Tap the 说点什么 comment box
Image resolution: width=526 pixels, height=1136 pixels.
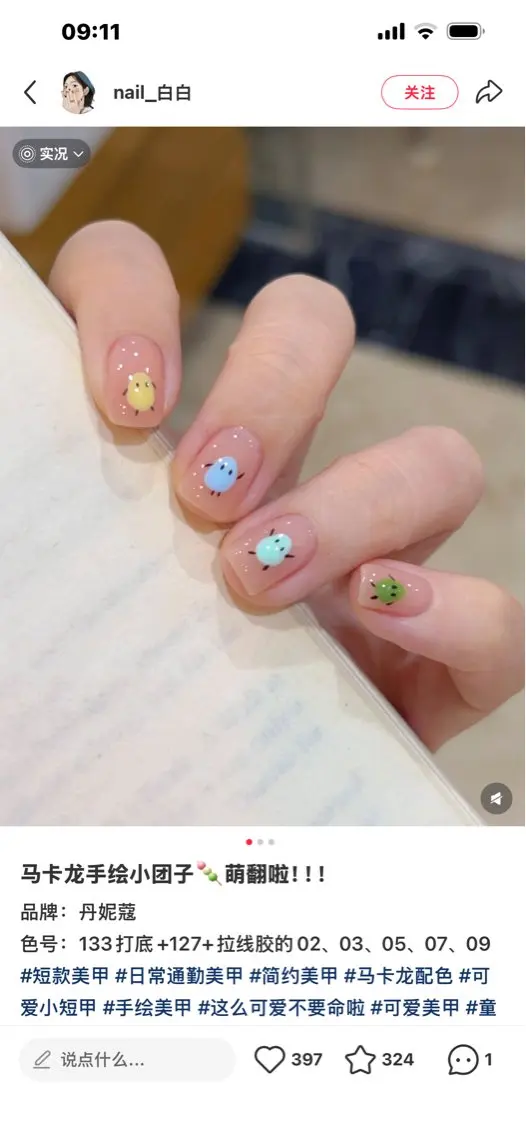[x=127, y=1060]
